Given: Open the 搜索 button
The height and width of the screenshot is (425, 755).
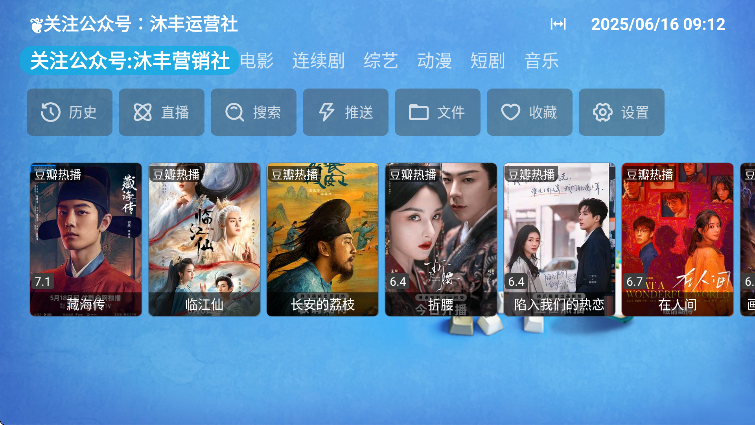Looking at the screenshot, I should click(x=253, y=112).
